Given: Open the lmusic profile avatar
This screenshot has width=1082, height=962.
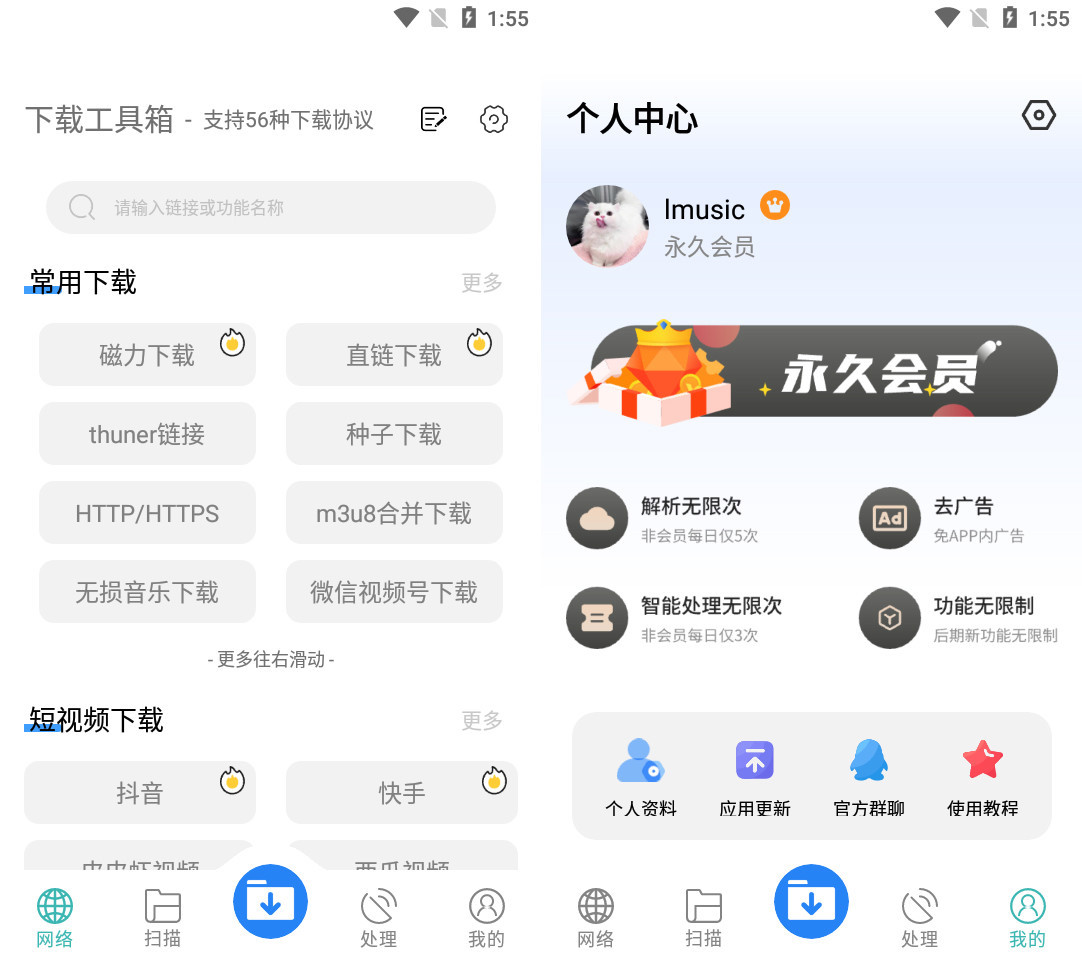Looking at the screenshot, I should click(607, 226).
